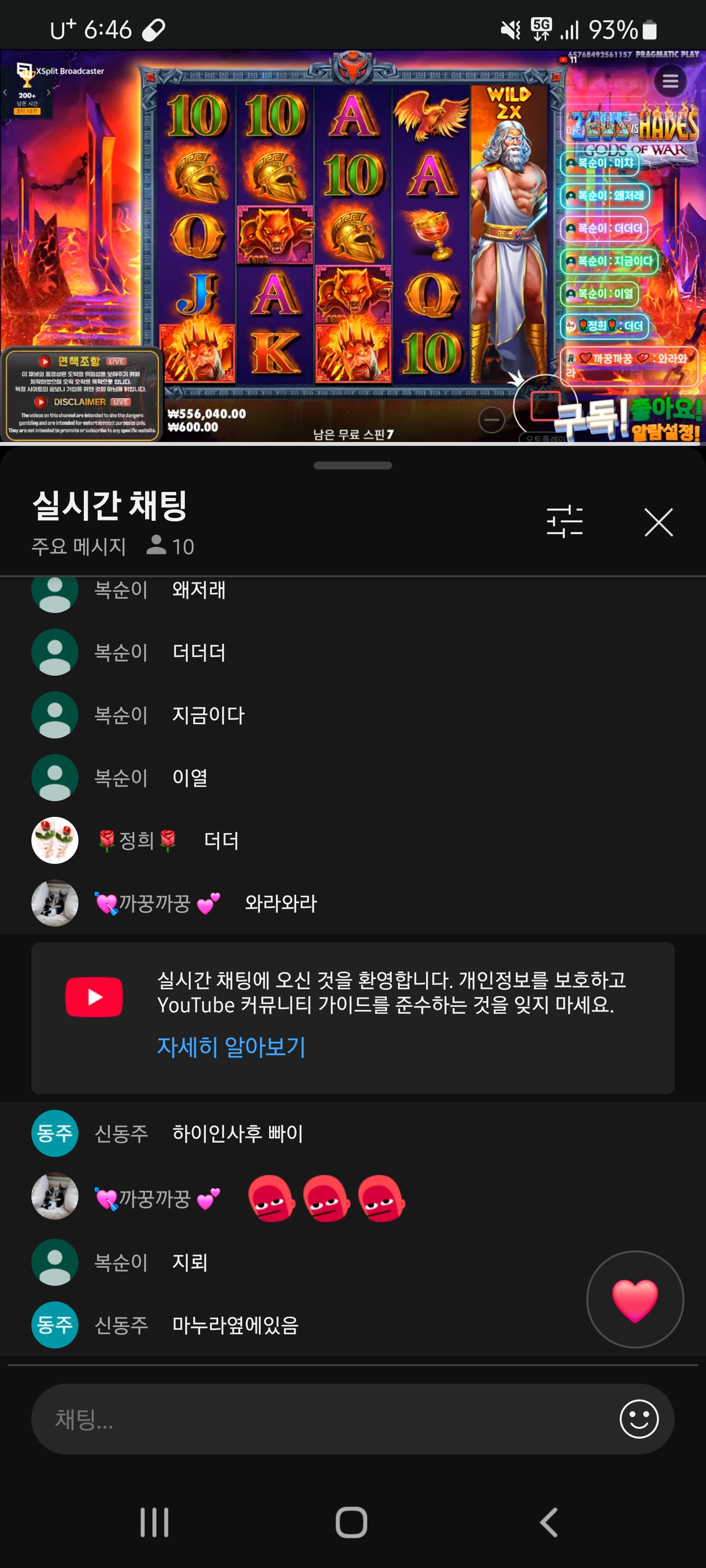Close the live chat panel
Image resolution: width=706 pixels, height=1568 pixels.
658,523
